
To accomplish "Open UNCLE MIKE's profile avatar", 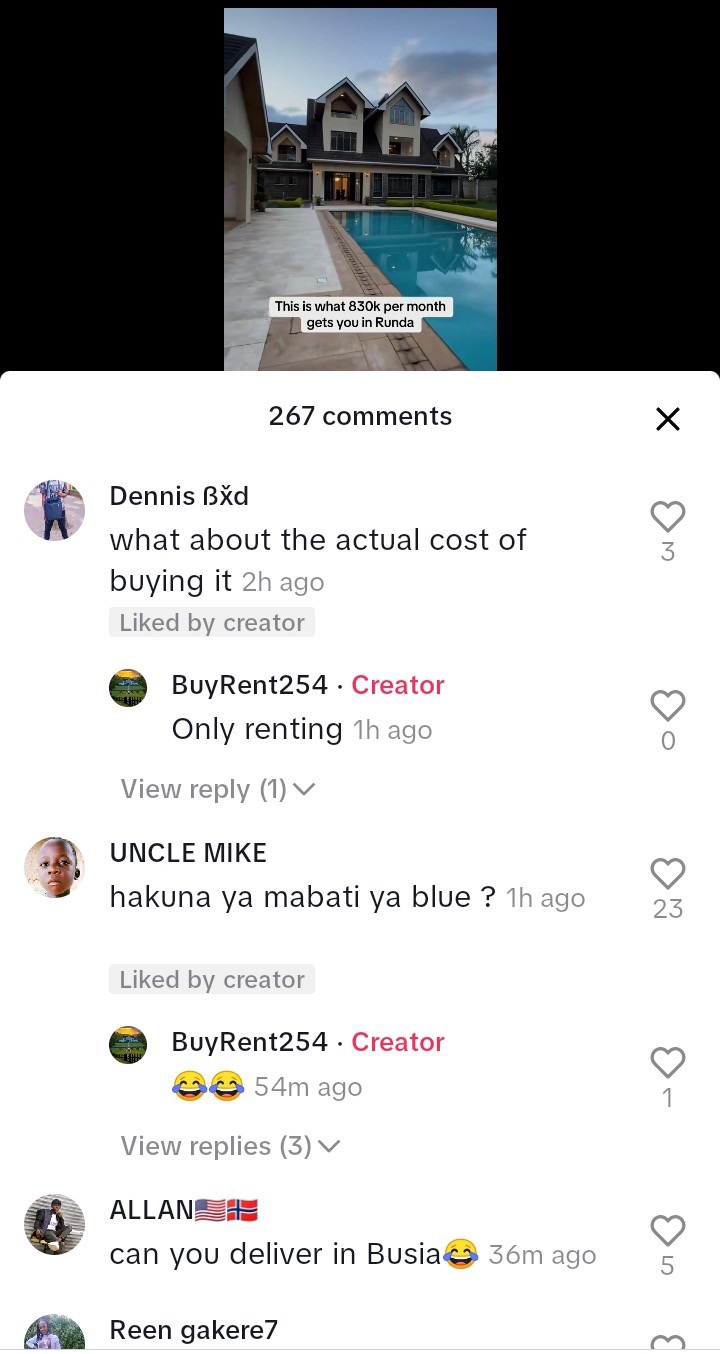I will coord(54,867).
